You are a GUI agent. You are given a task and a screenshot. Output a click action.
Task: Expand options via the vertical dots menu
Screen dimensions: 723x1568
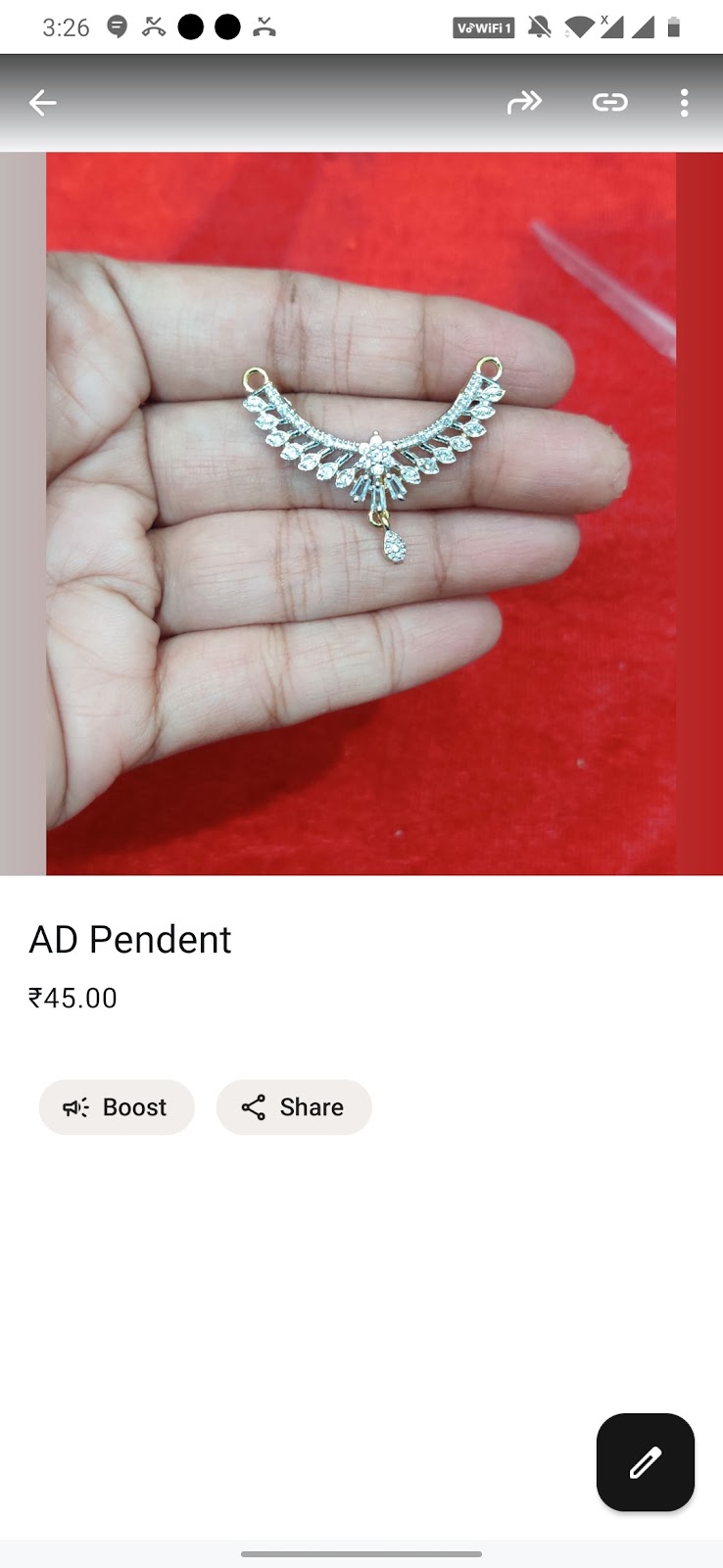click(684, 102)
